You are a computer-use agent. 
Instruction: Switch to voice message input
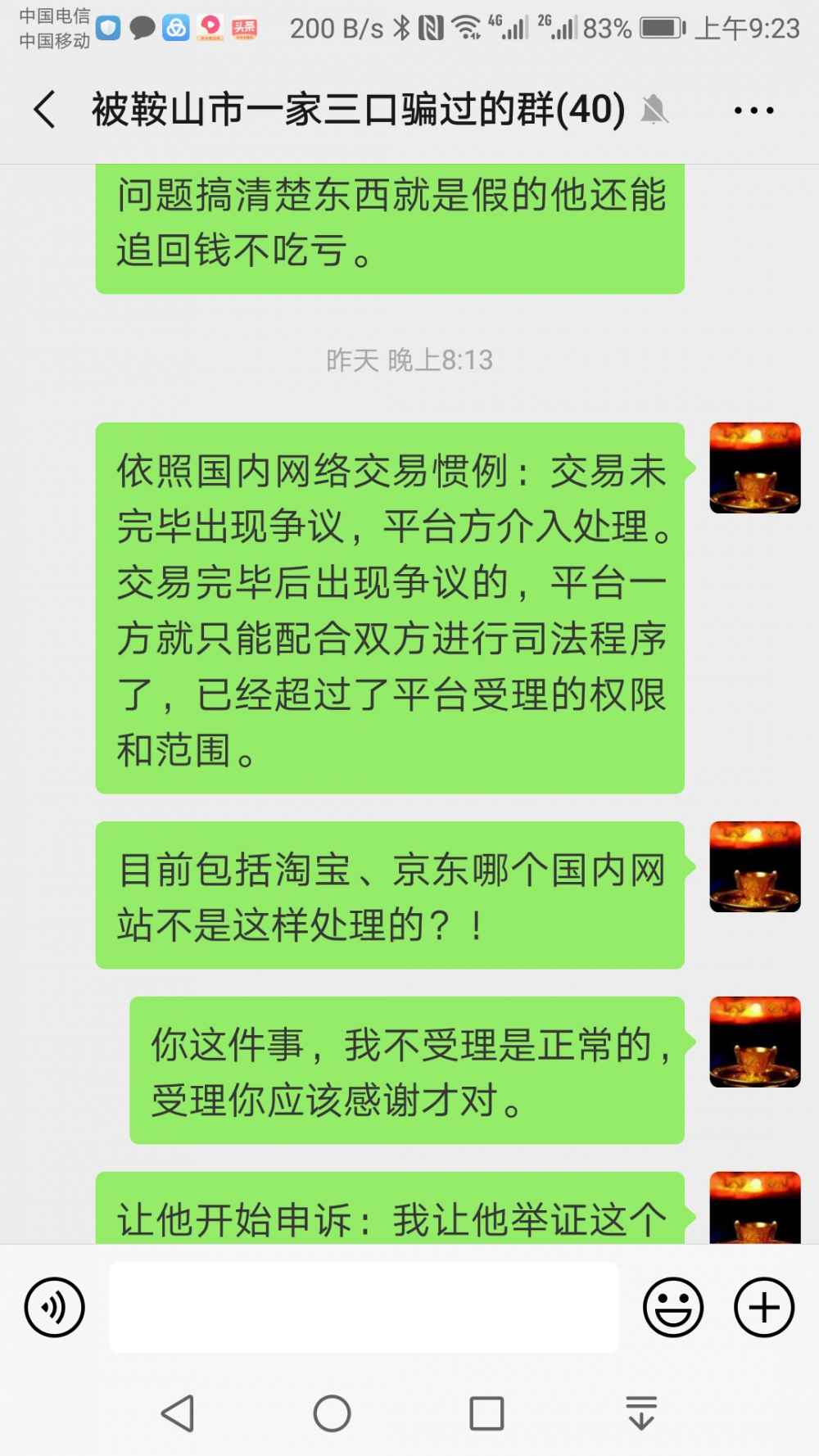click(54, 1307)
